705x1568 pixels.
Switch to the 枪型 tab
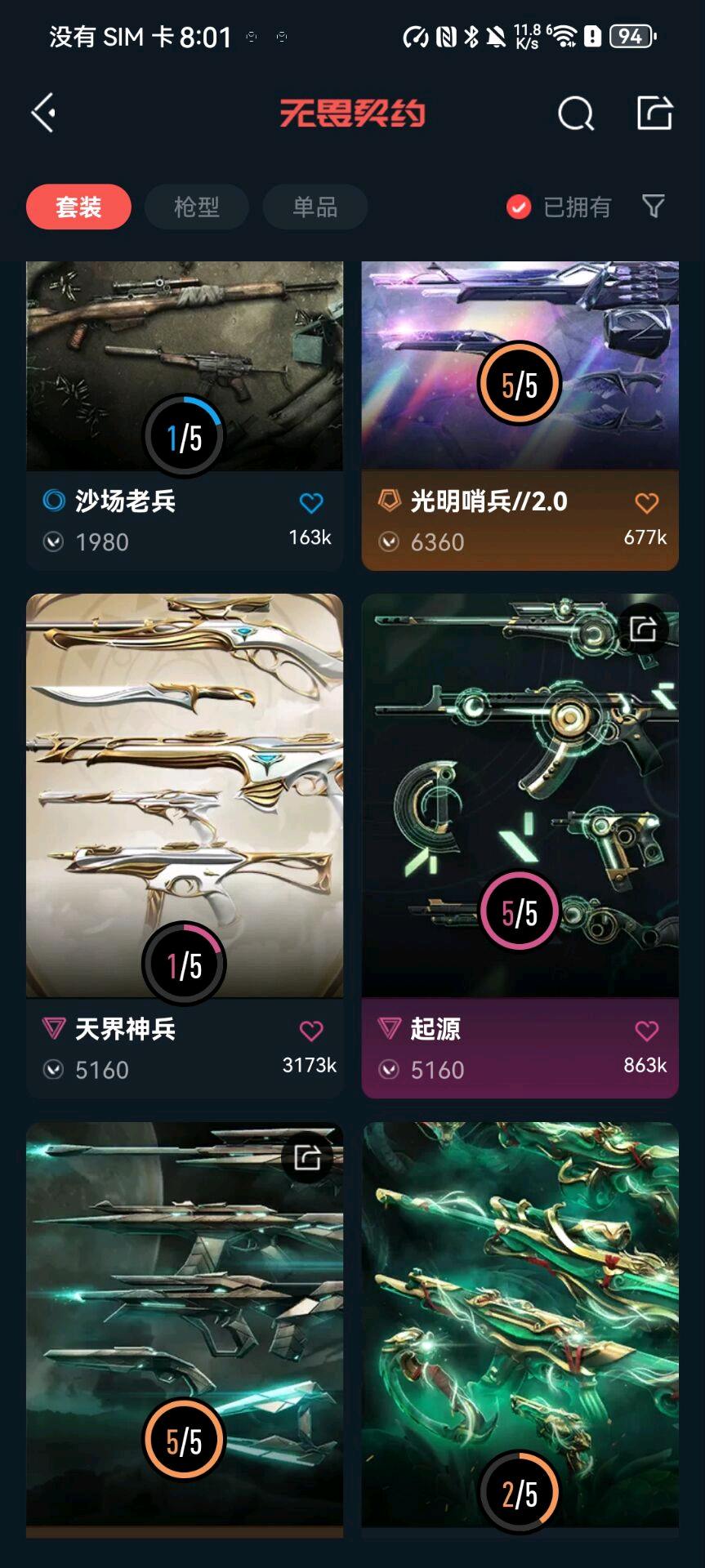pos(196,207)
